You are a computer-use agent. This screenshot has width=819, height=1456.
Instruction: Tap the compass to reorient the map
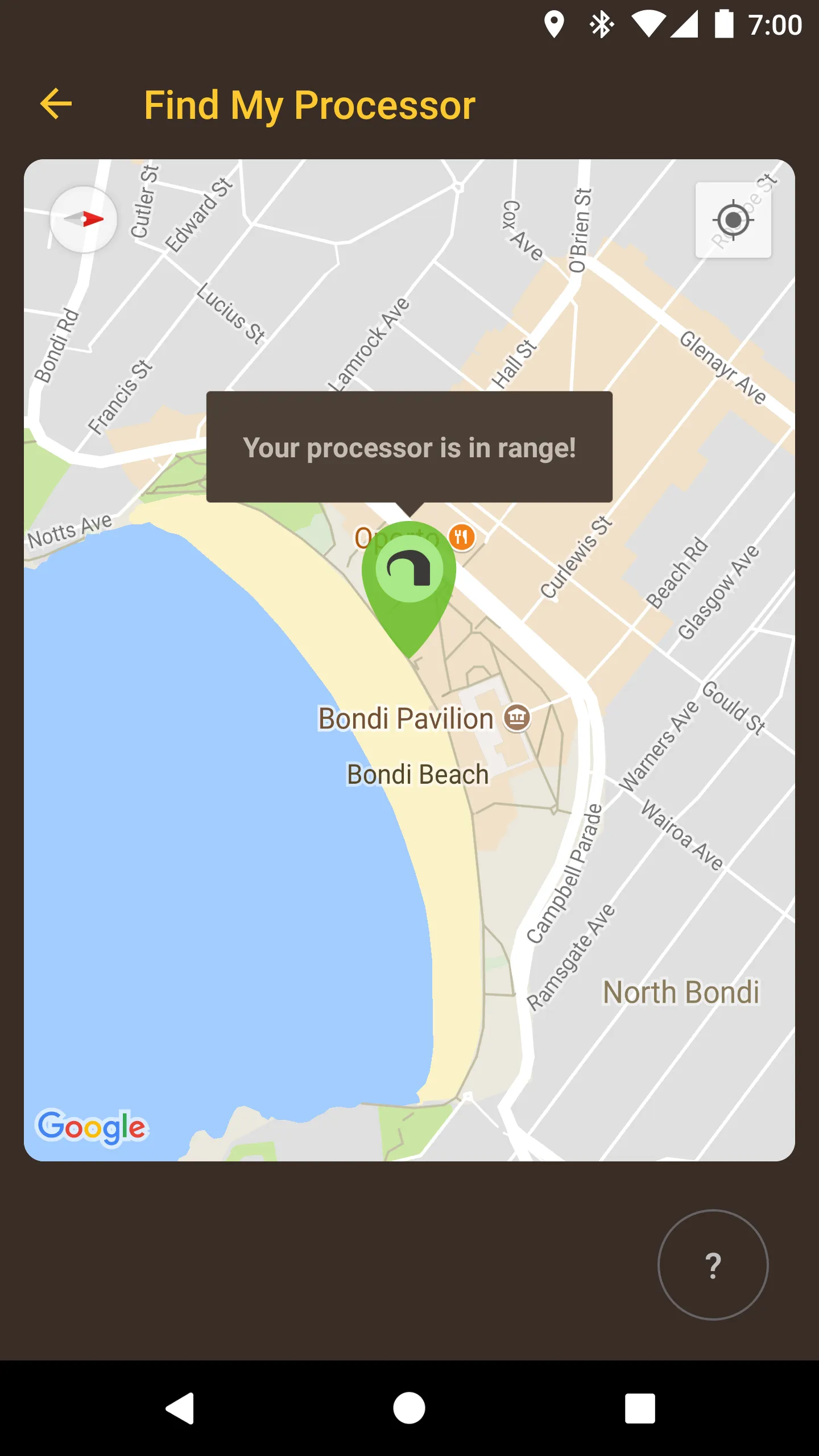(84, 219)
